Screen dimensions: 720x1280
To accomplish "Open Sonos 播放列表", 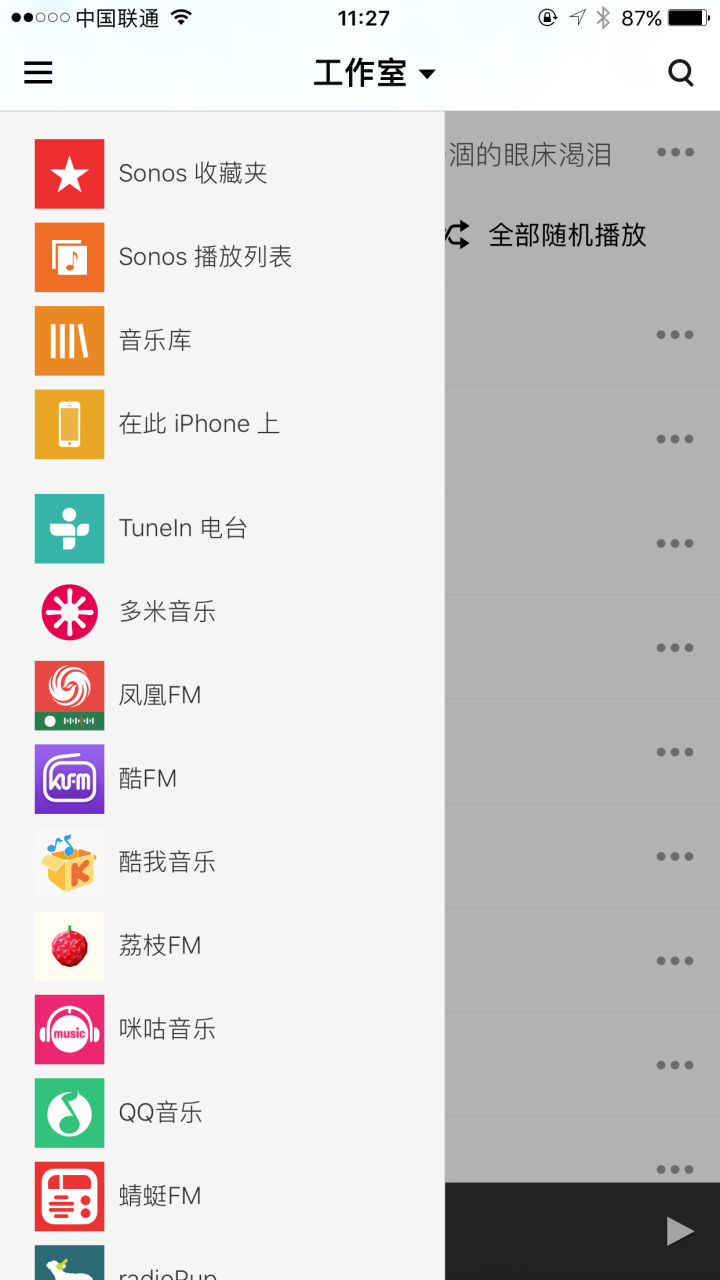I will (x=205, y=257).
